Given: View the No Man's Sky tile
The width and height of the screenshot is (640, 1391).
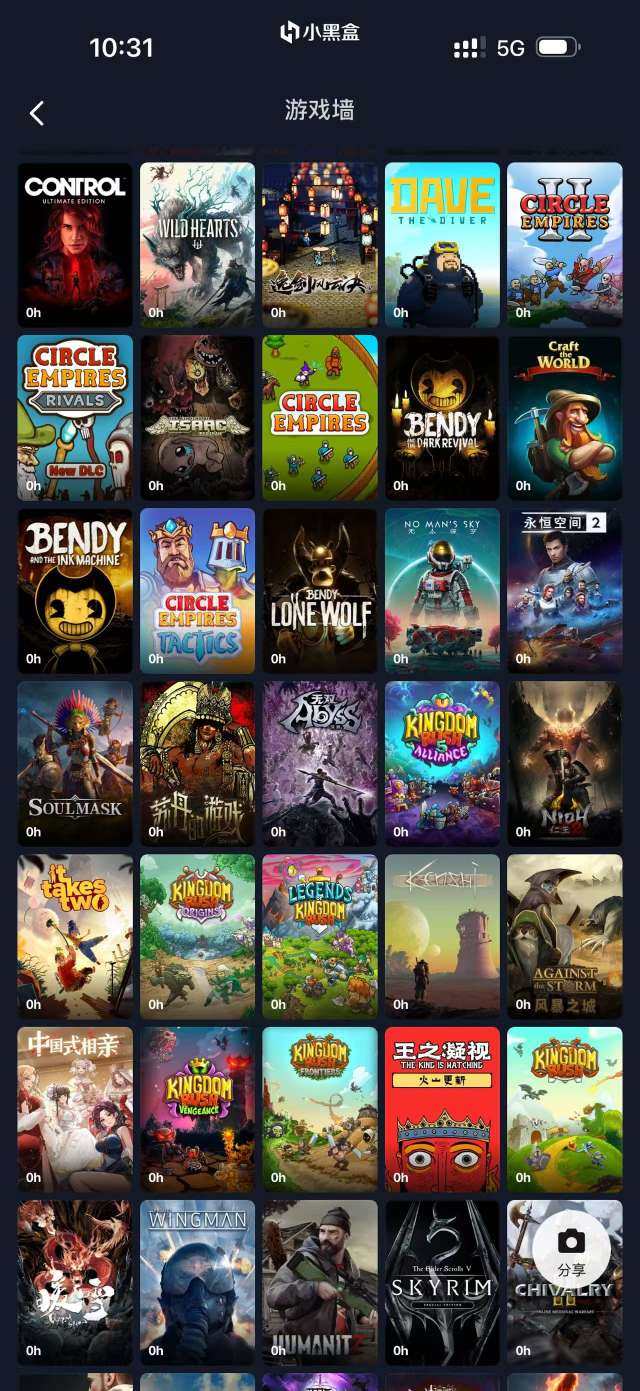Looking at the screenshot, I should (442, 591).
